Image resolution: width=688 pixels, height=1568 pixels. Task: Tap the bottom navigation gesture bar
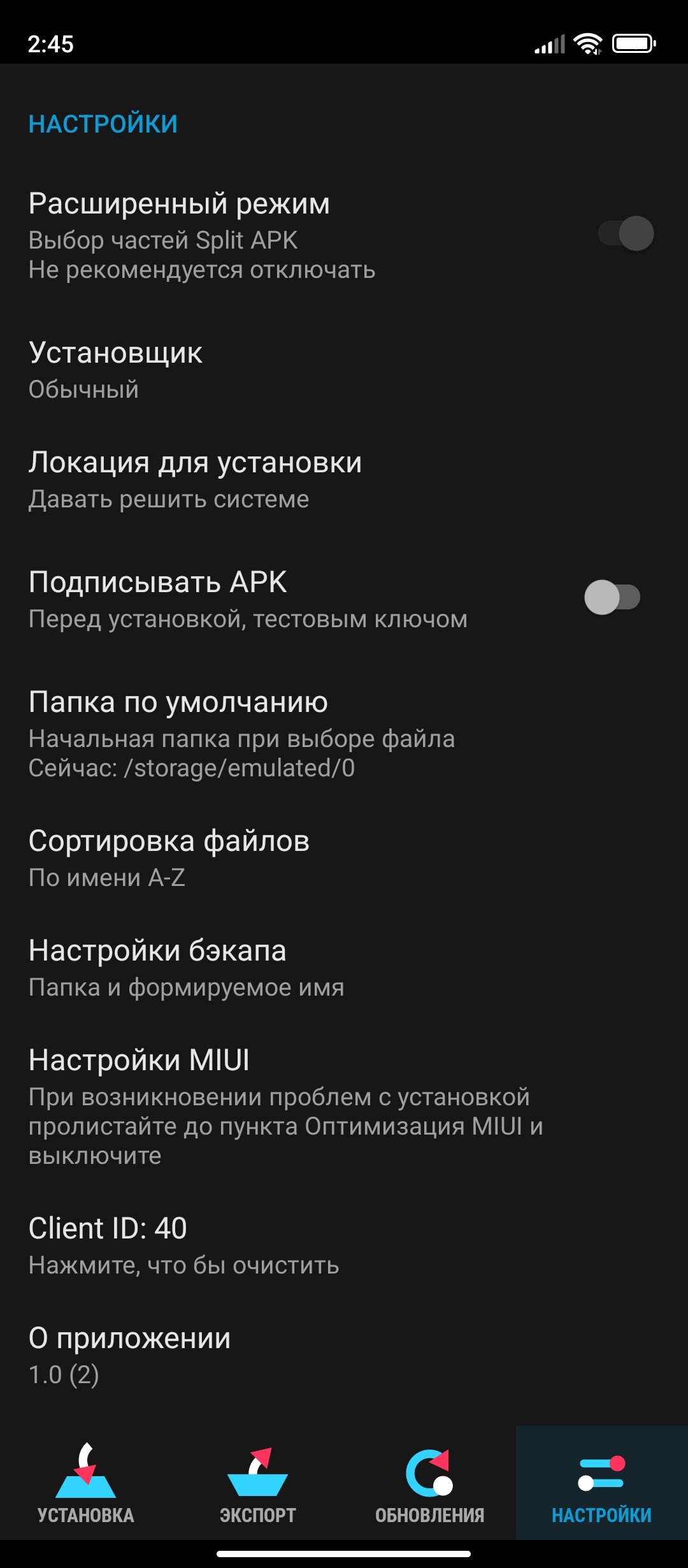click(x=344, y=1552)
